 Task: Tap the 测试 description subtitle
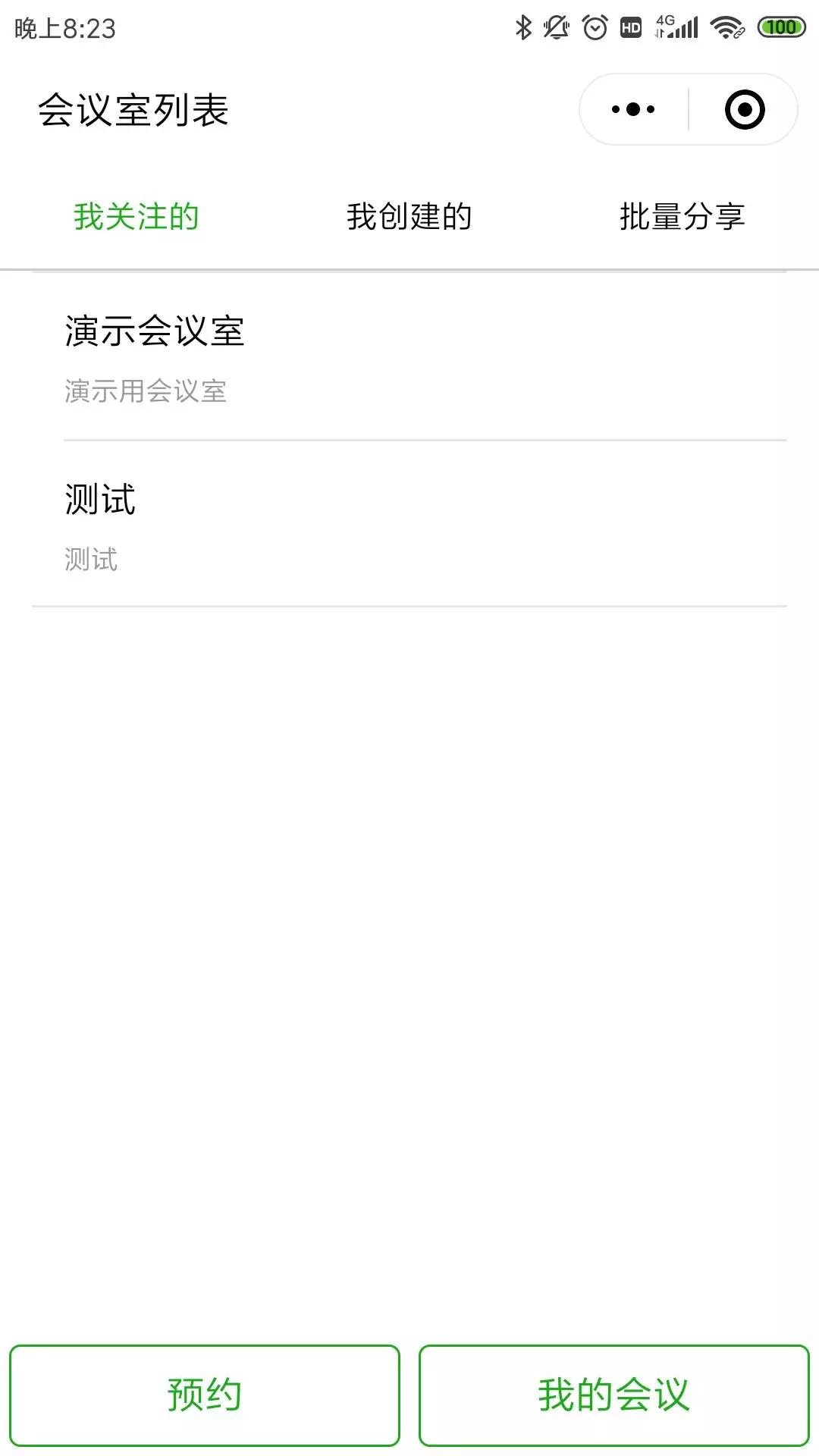pos(91,560)
